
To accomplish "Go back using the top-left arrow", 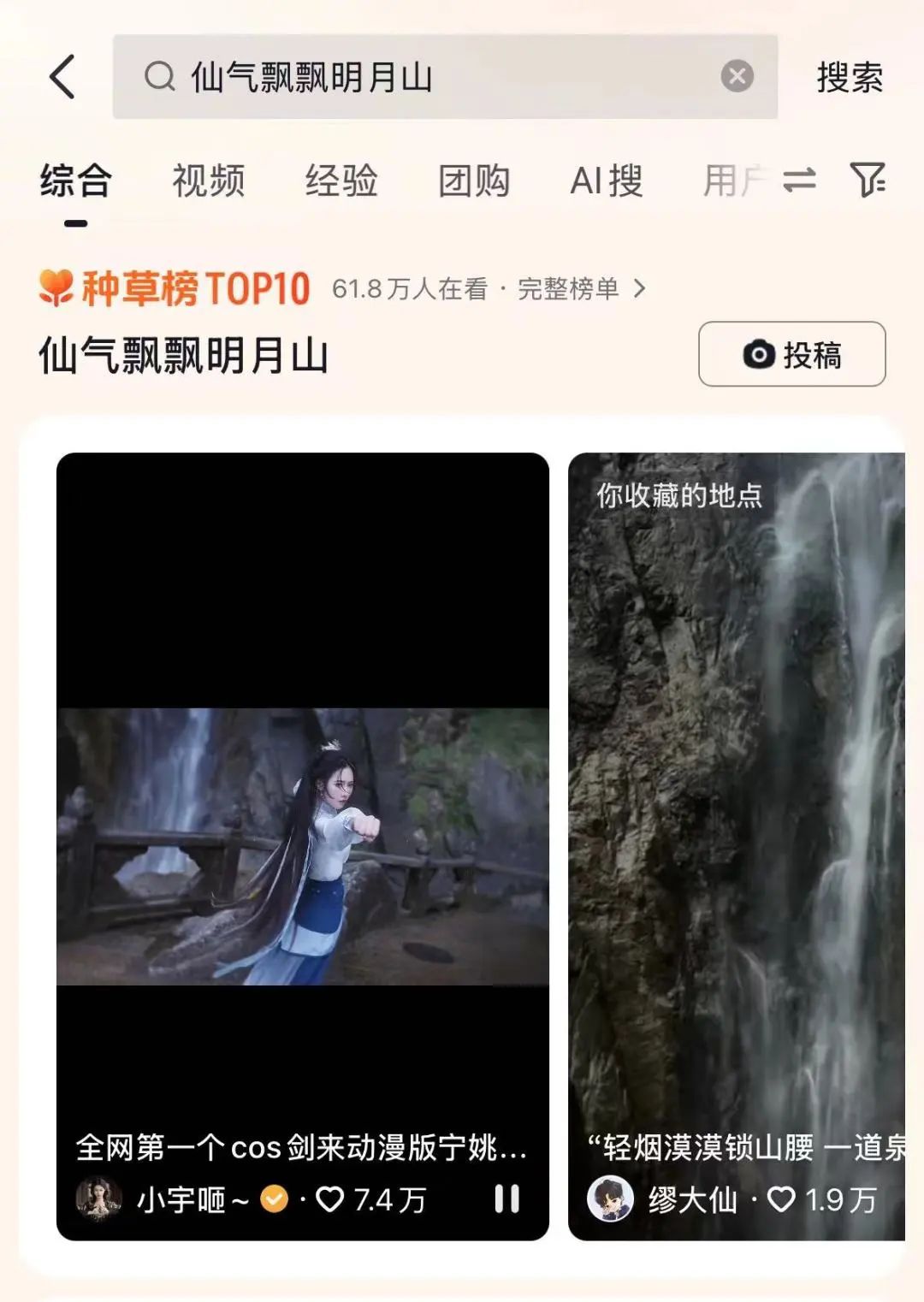I will pyautogui.click(x=63, y=77).
